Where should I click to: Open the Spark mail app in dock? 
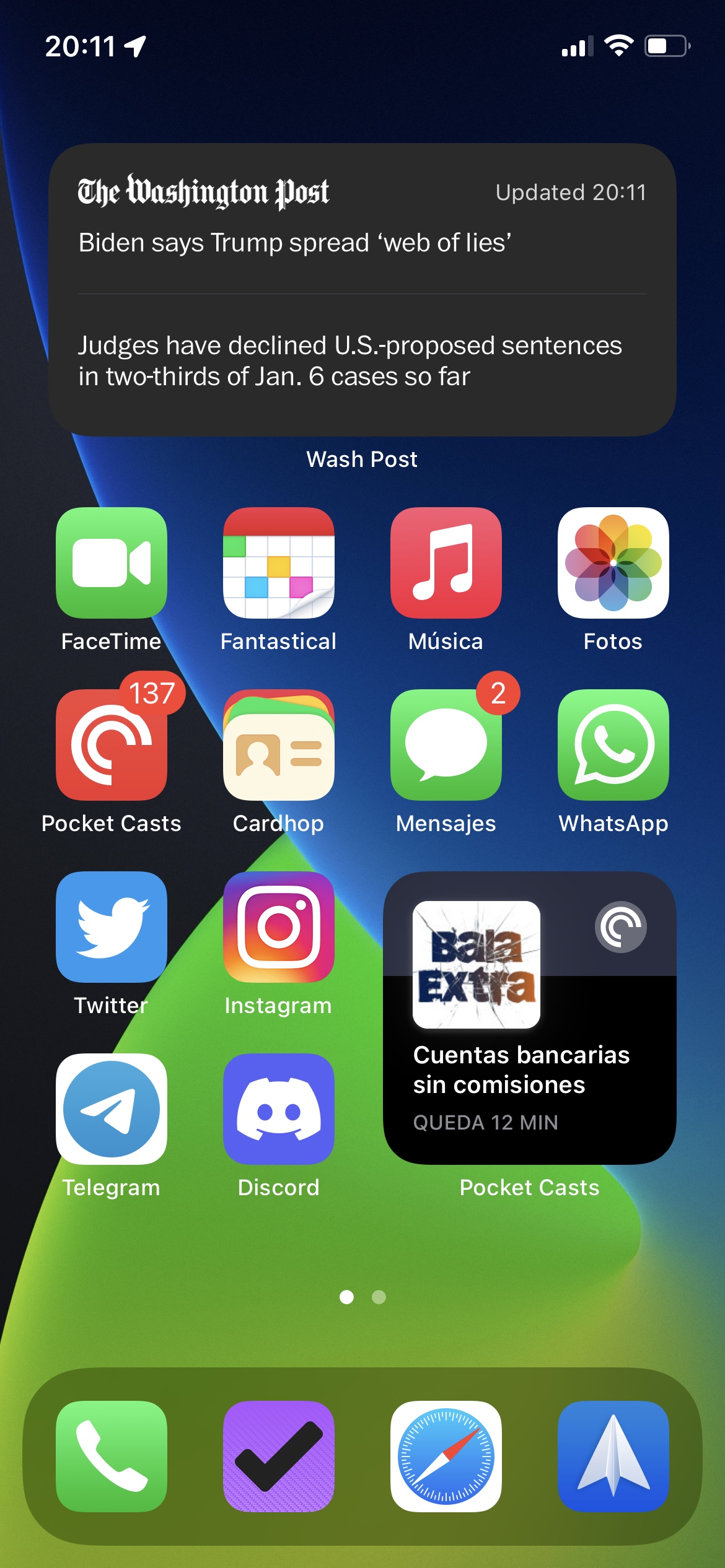(x=613, y=1457)
